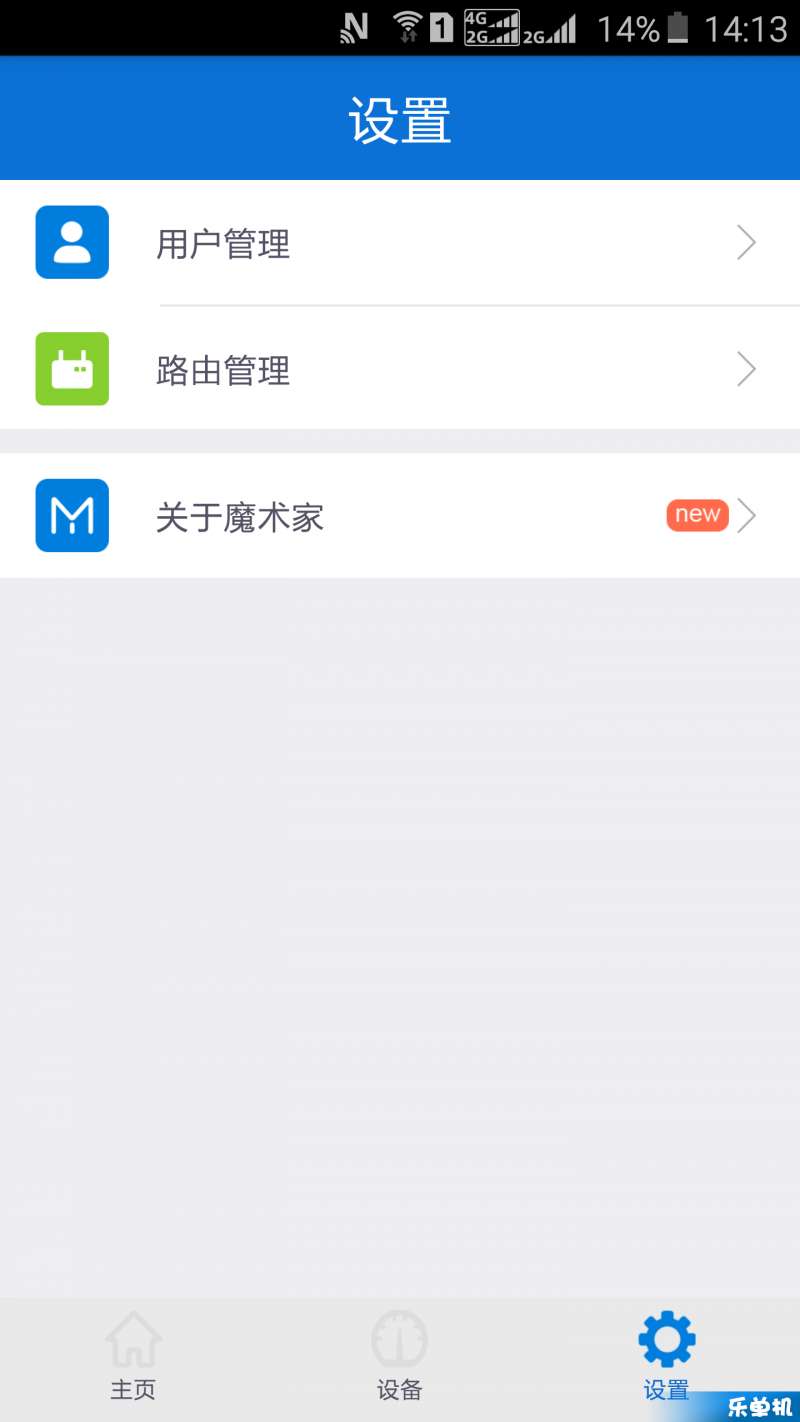Switch to the 主页 tab
Viewport: 800px width, 1422px height.
click(133, 1358)
